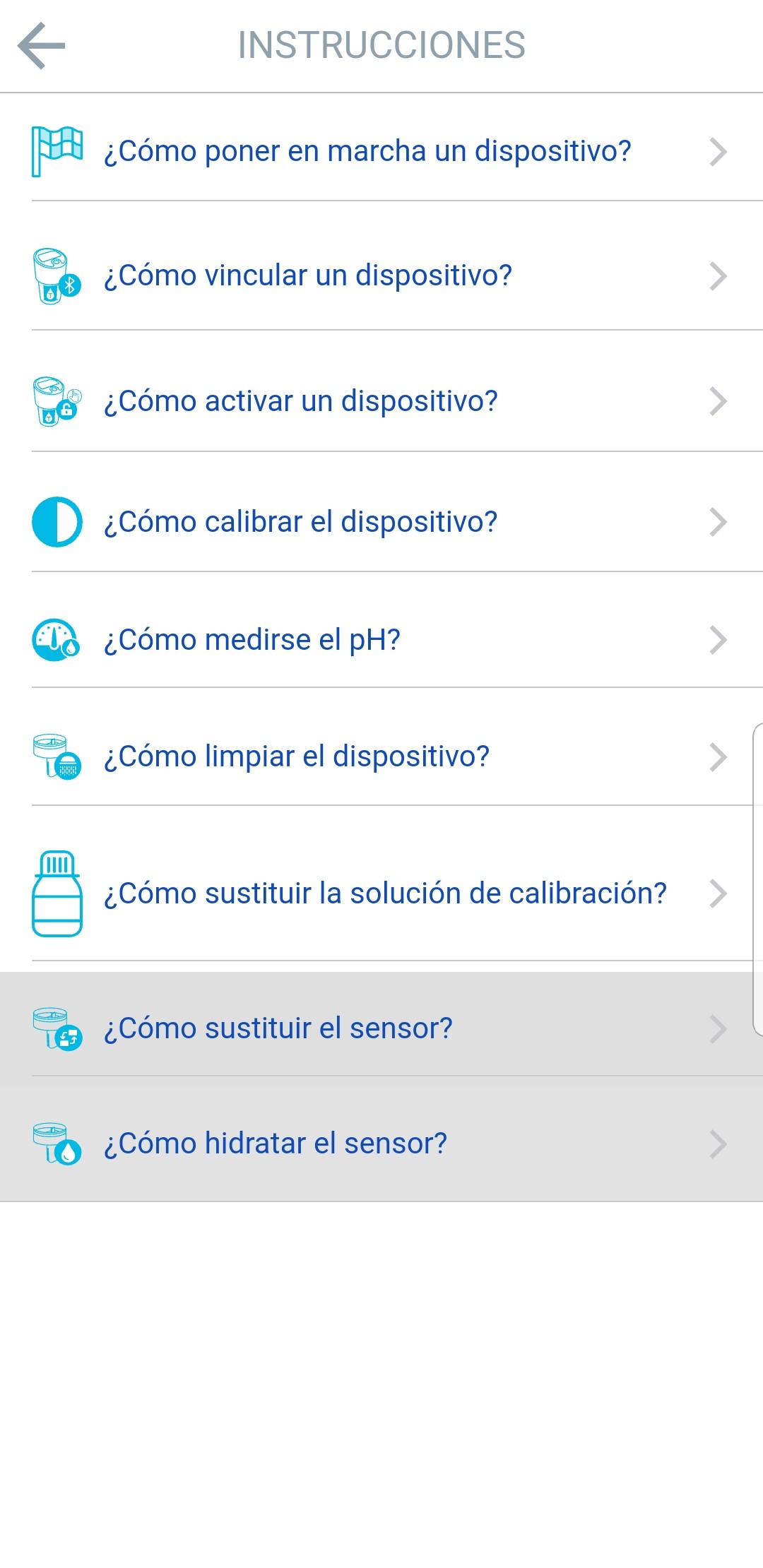View '¿Cómo calibrar el dispositivo?' guide
This screenshot has height=1568, width=763.
coord(381,522)
